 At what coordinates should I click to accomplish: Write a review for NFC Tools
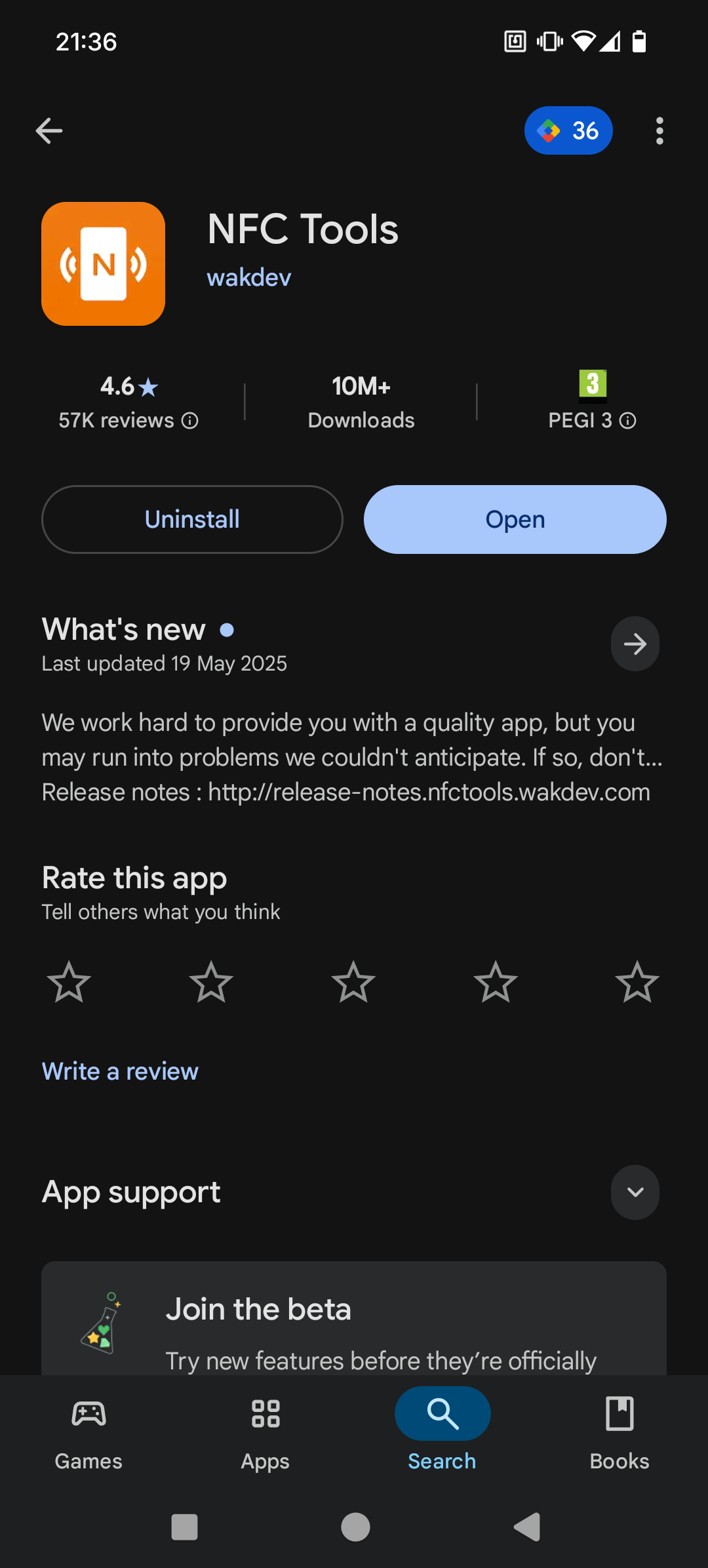[x=120, y=1071]
